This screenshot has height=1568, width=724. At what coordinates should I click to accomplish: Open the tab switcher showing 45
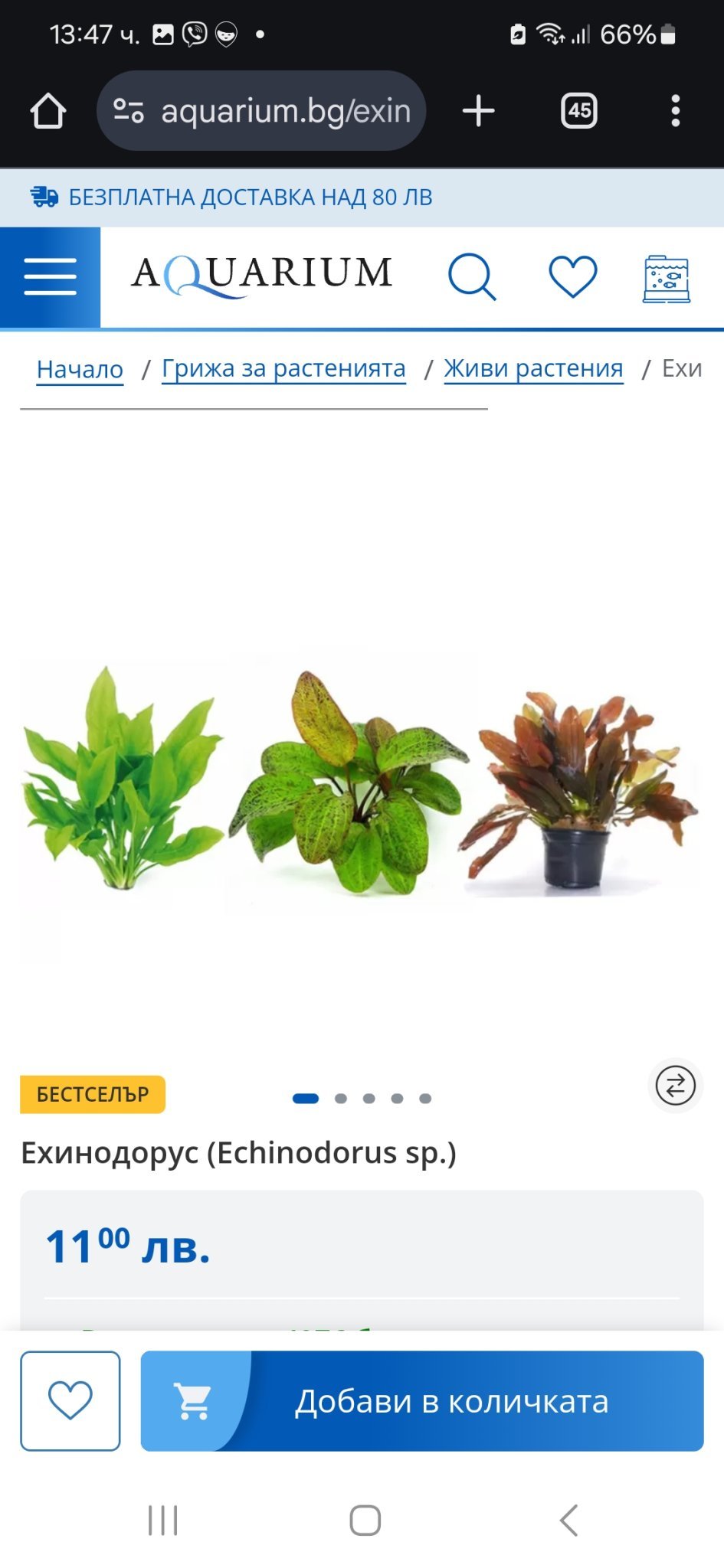click(579, 111)
